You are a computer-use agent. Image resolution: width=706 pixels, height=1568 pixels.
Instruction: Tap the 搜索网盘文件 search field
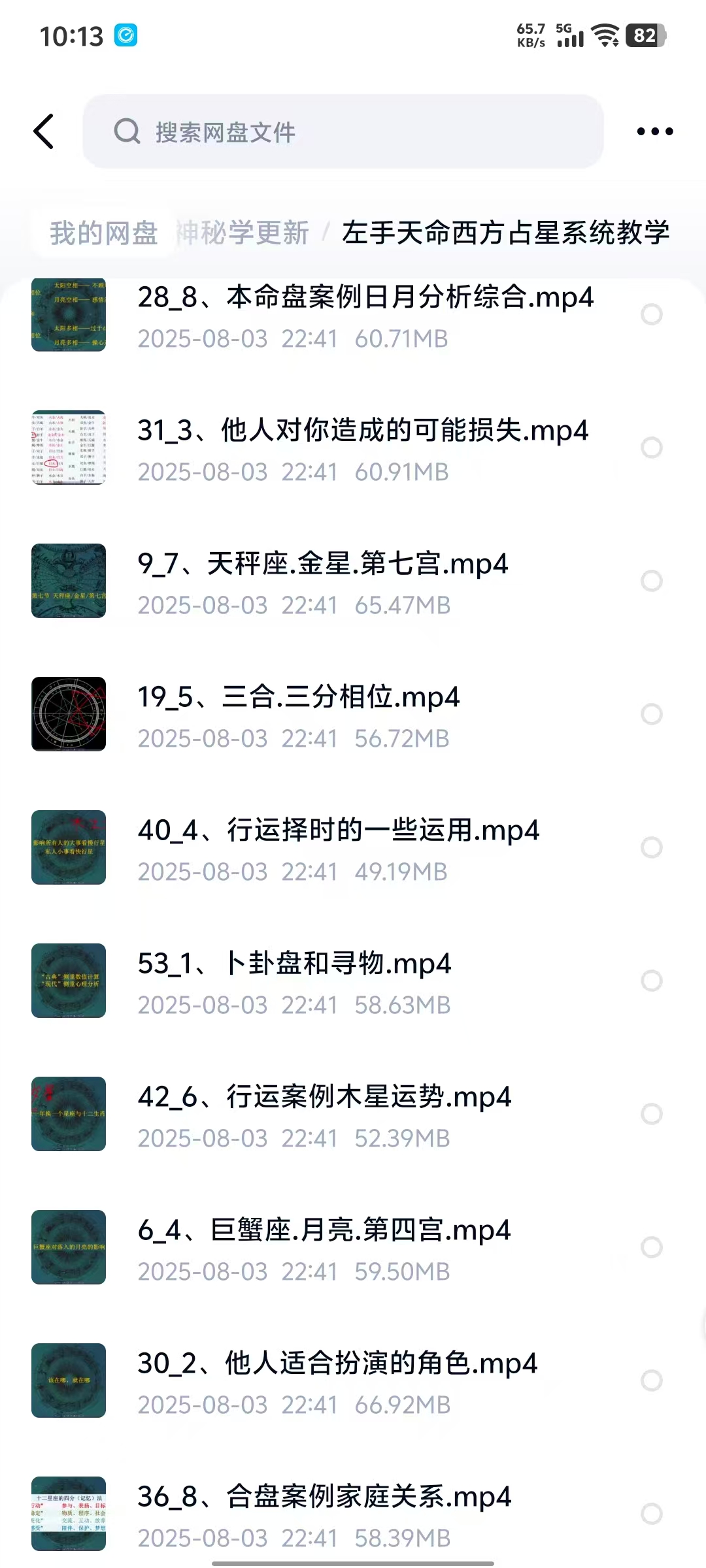tap(343, 131)
